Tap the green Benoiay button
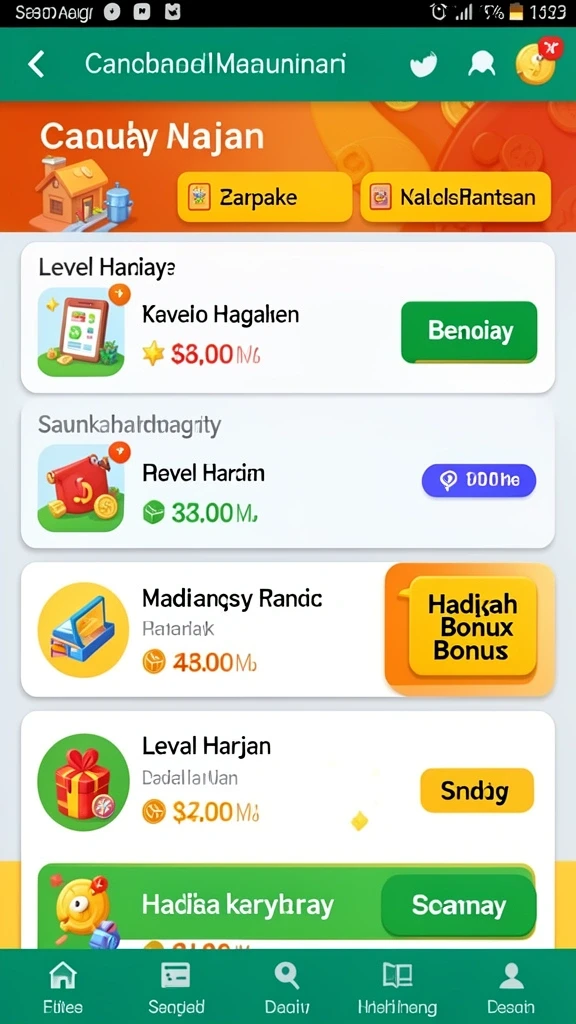Screen dimensions: 576x1024 pos(469,332)
